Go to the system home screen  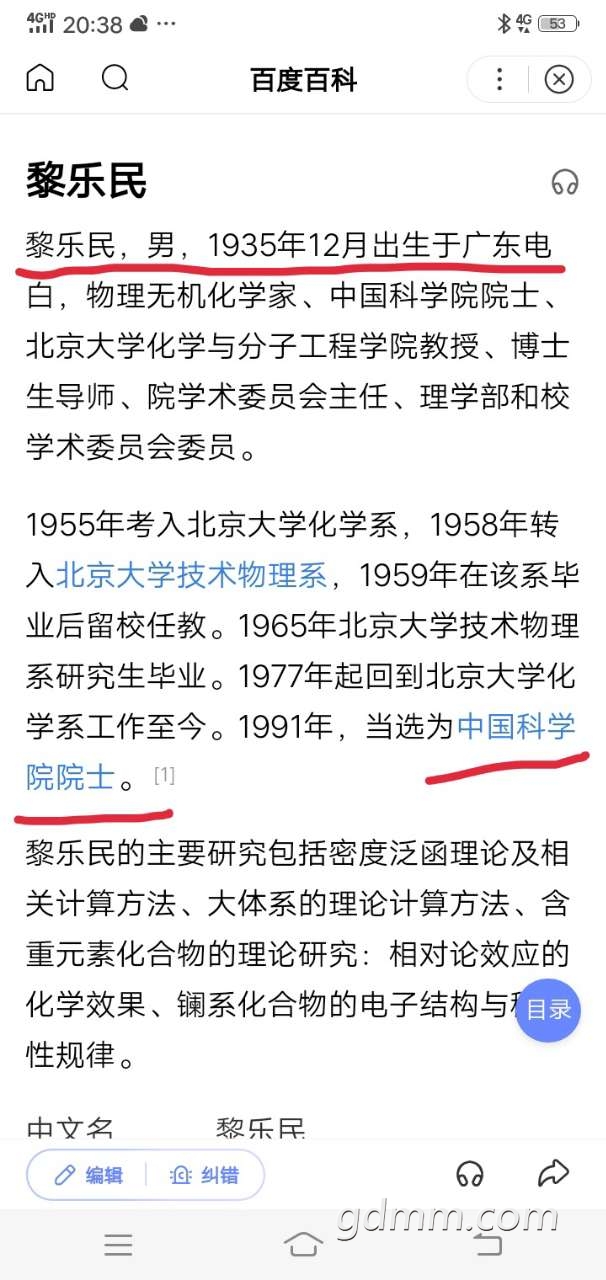(x=303, y=1244)
